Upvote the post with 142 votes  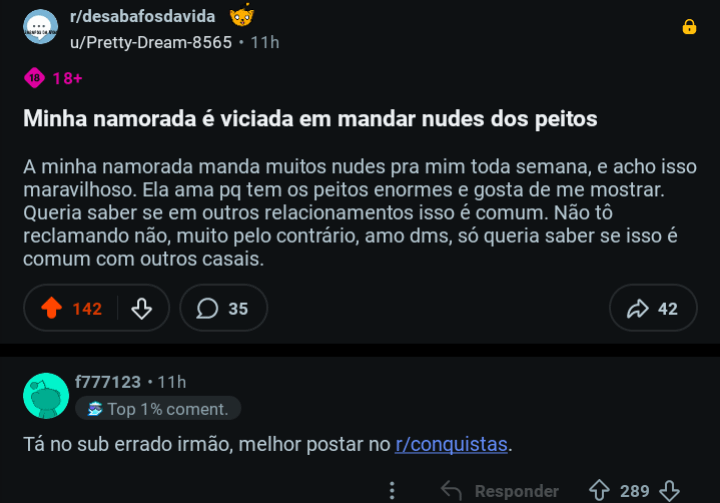coord(52,309)
